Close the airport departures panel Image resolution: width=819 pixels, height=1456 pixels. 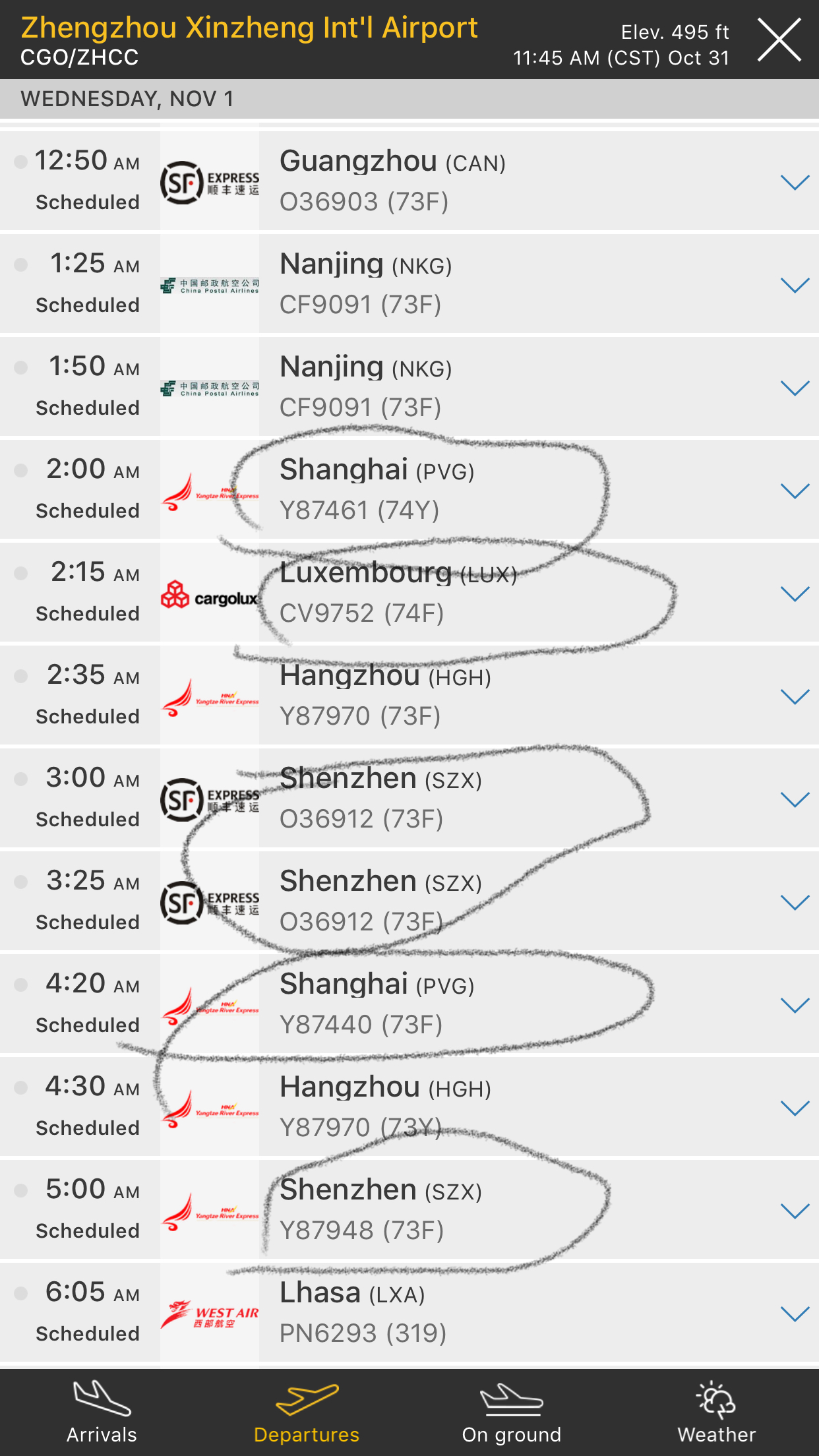point(779,40)
